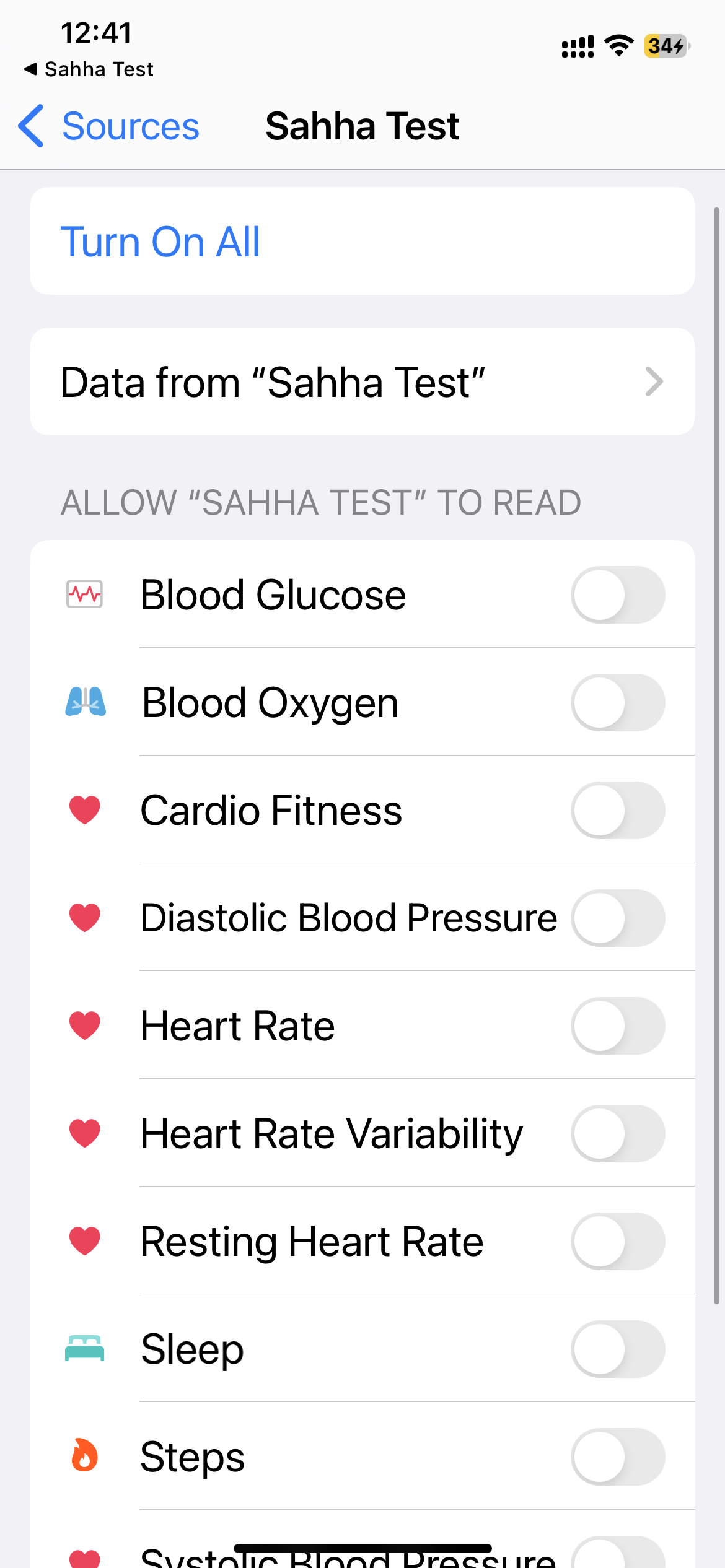
Task: Click the heart icon next to Cardio Fitness
Action: pos(85,810)
